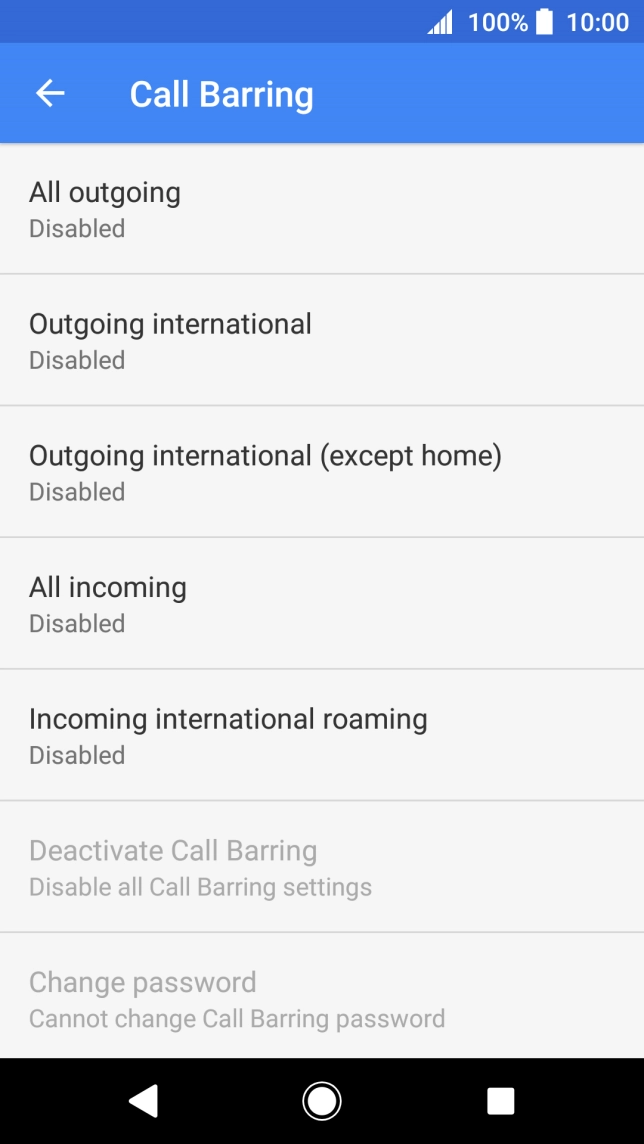Image resolution: width=644 pixels, height=1144 pixels.
Task: Select Outgoing international (except home) option
Action: tap(321, 472)
